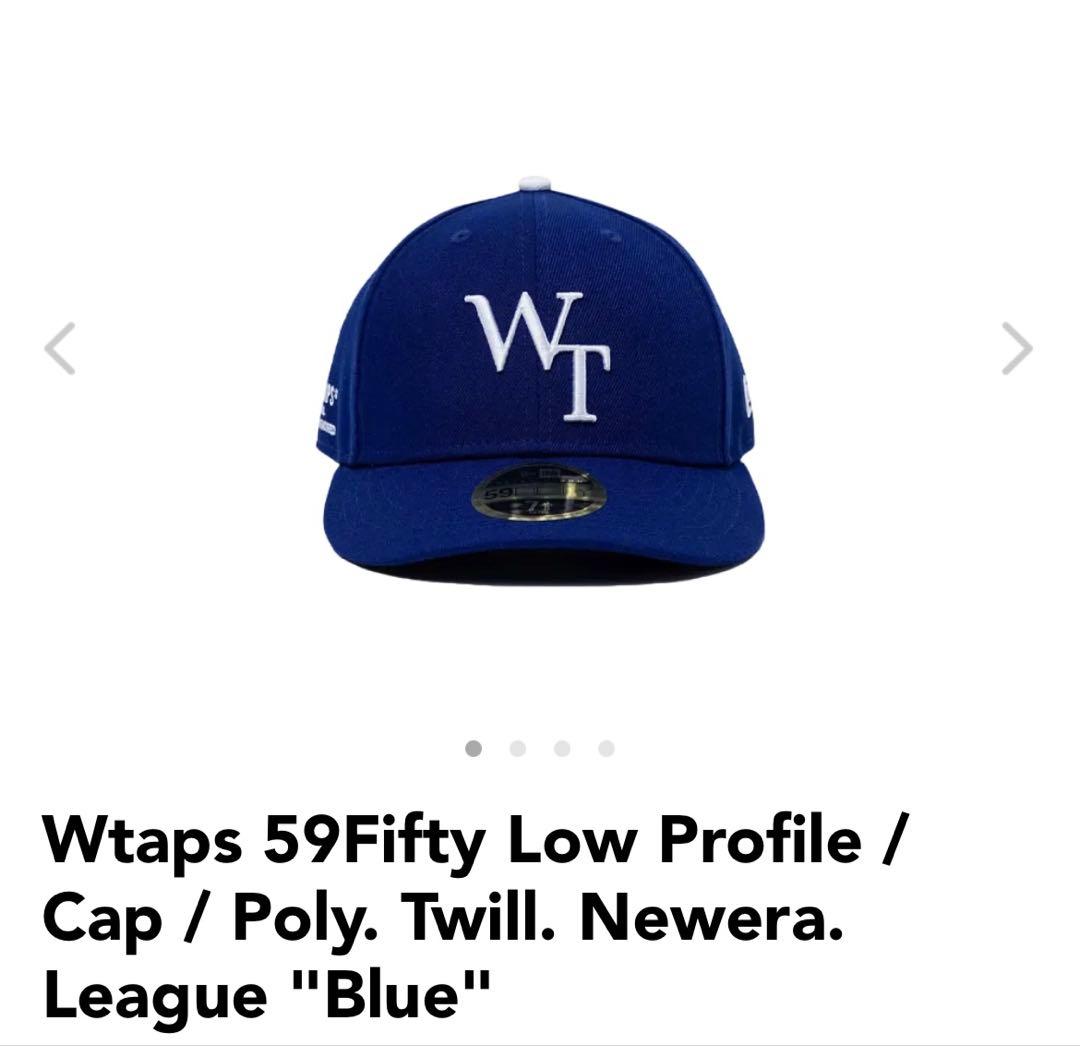Screen dimensions: 1080x1046
Task: Show the next product photo
Action: (1016, 349)
